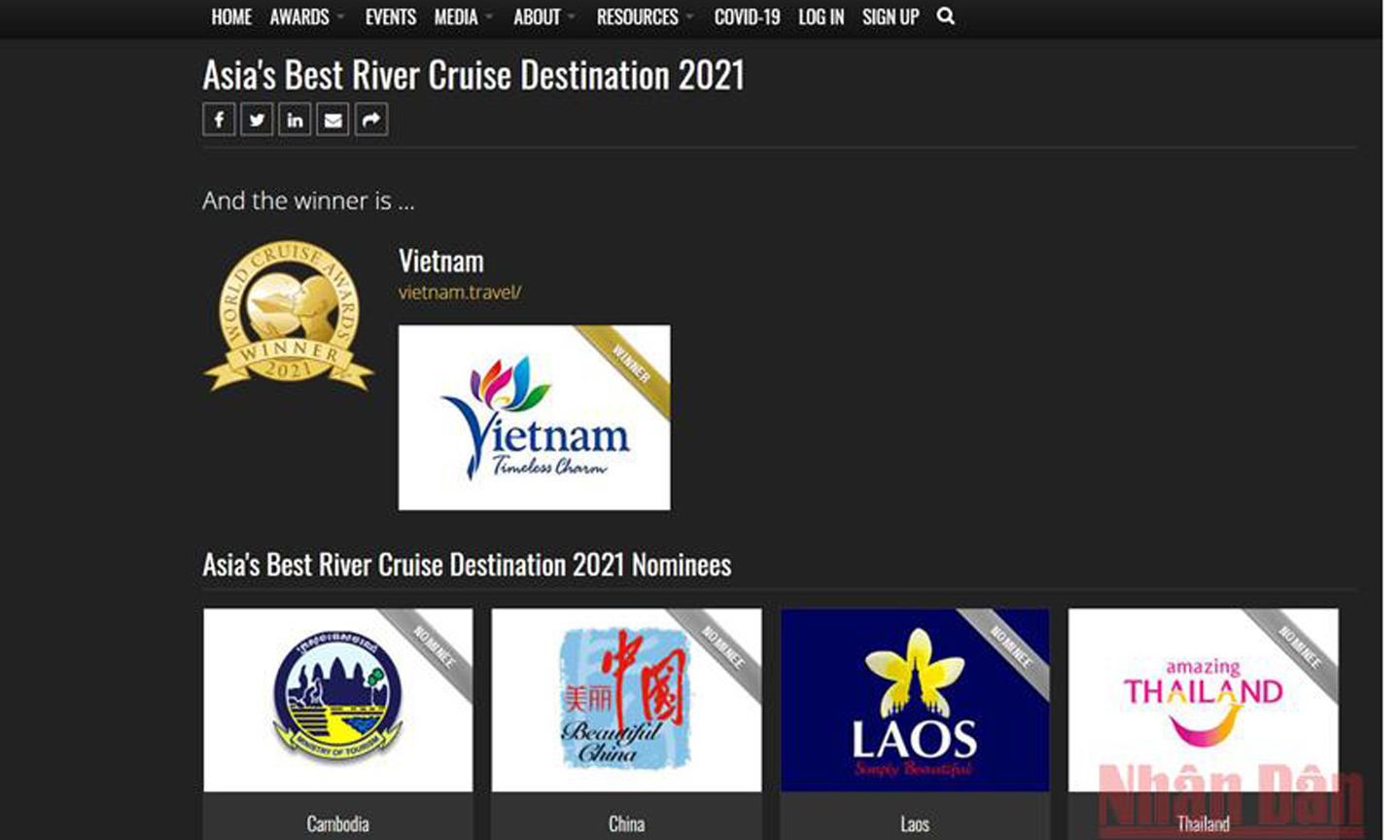1400x840 pixels.
Task: Share this page on Facebook
Action: pyautogui.click(x=219, y=120)
